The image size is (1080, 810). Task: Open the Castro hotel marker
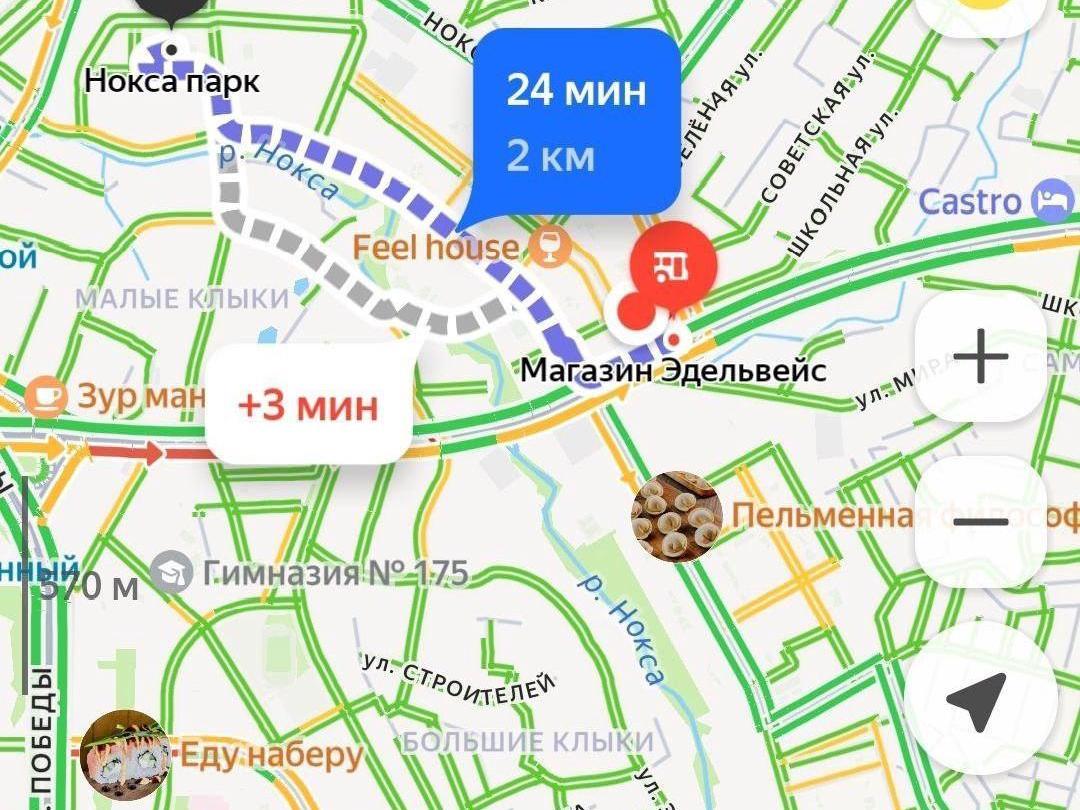click(x=1052, y=201)
